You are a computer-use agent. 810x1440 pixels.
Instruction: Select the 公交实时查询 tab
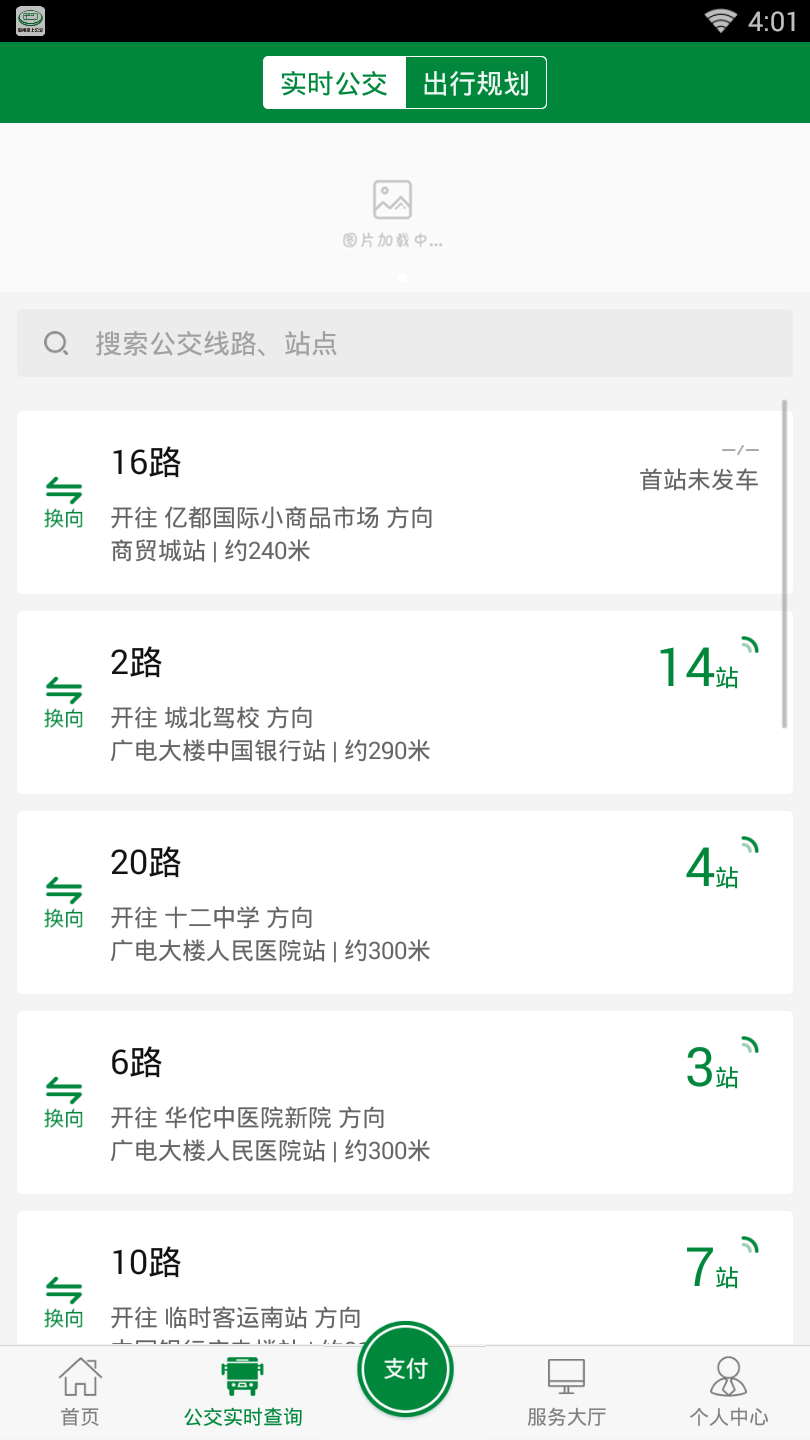(x=243, y=1392)
